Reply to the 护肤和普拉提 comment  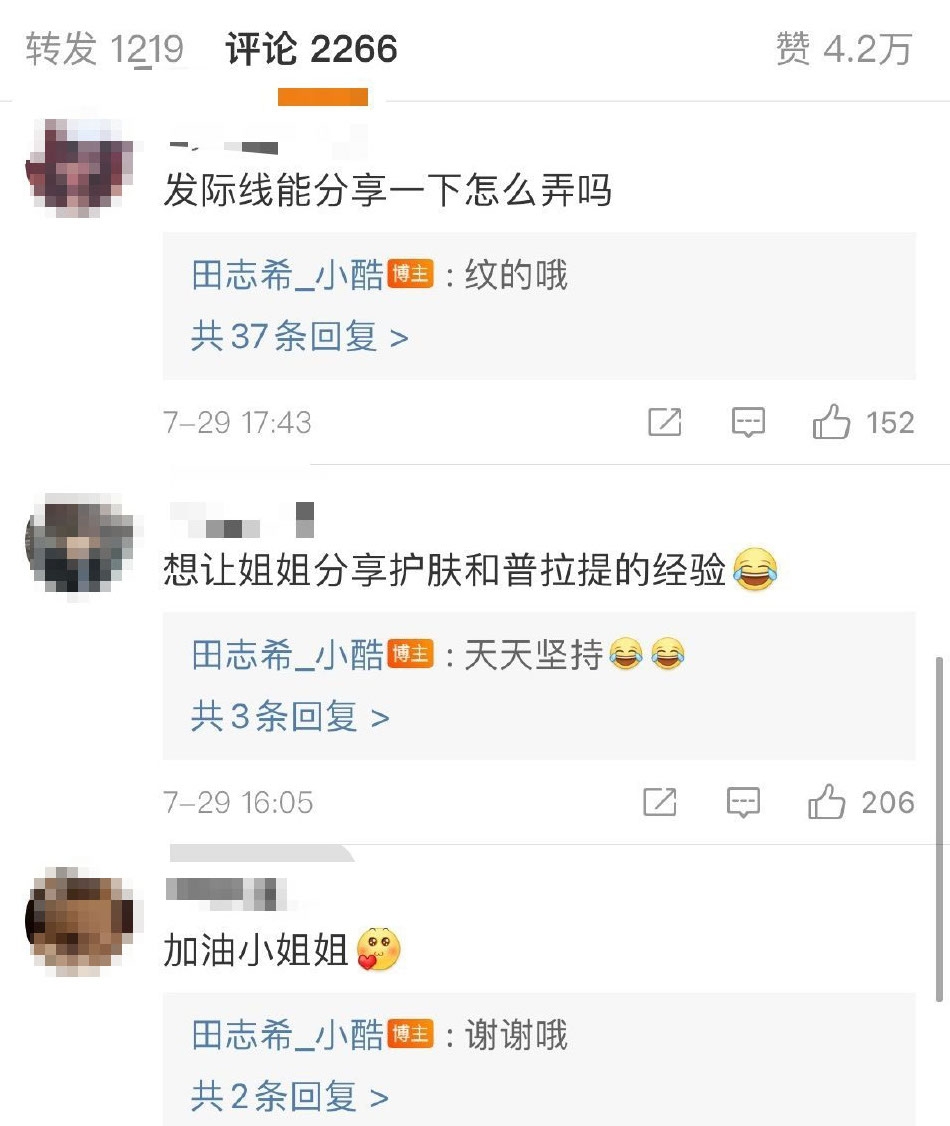(x=743, y=802)
